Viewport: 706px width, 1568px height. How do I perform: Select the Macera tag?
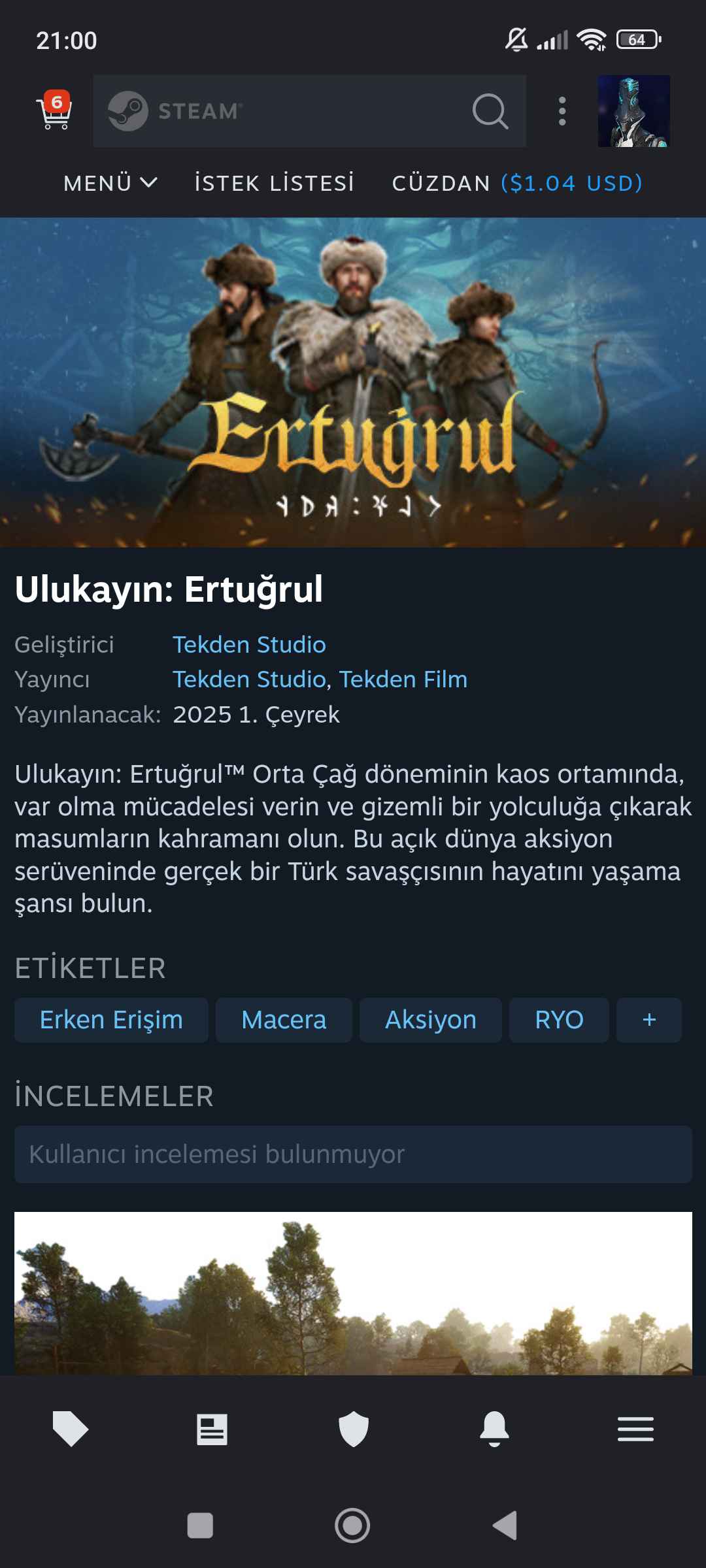click(x=284, y=1020)
